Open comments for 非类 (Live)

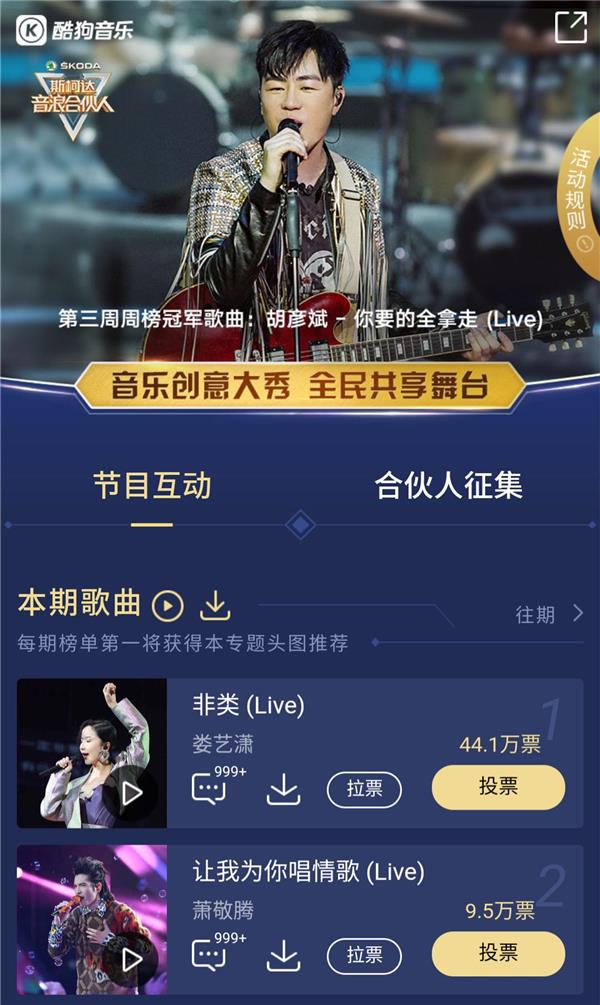(210, 789)
